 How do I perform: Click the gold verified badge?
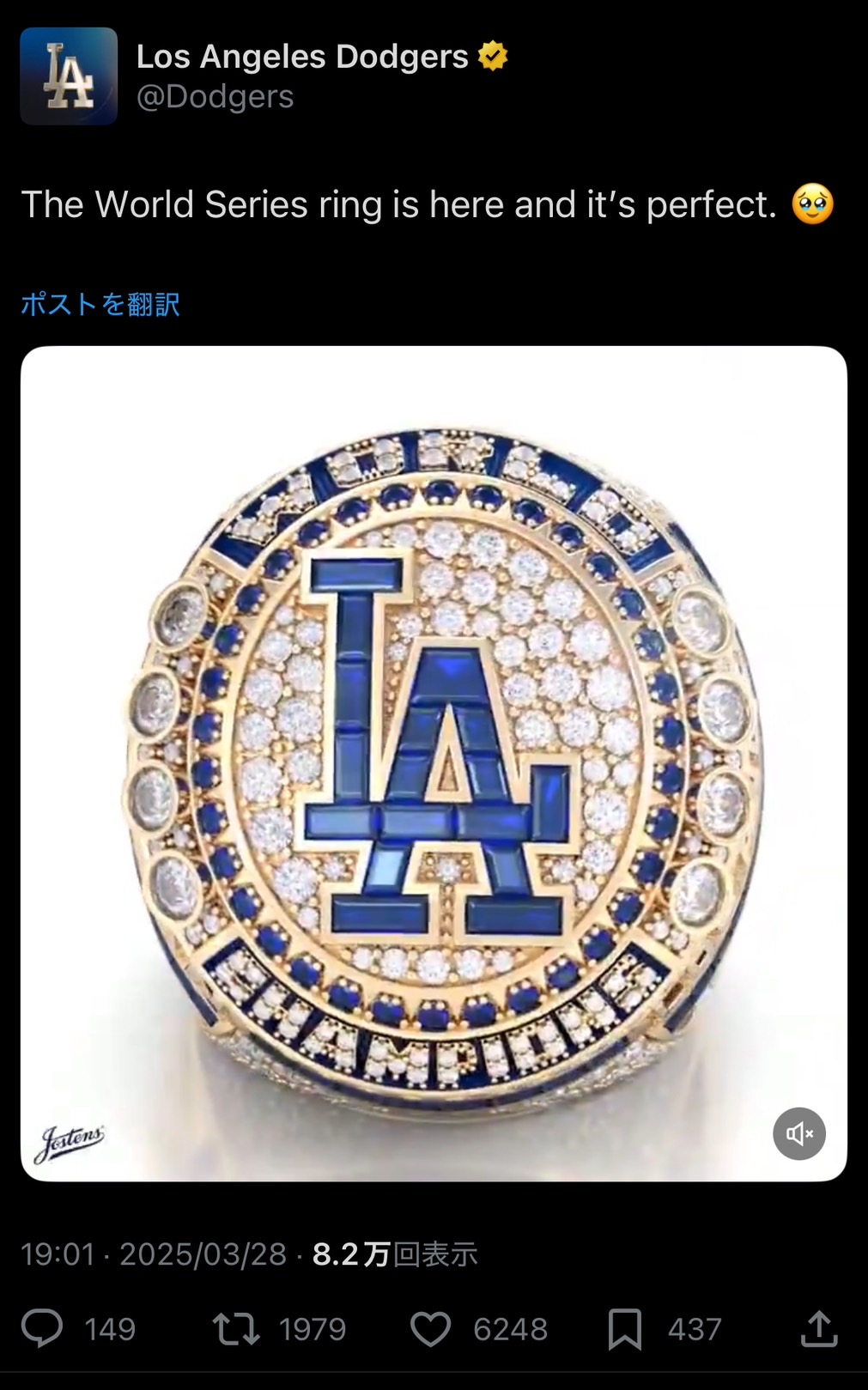click(x=491, y=57)
